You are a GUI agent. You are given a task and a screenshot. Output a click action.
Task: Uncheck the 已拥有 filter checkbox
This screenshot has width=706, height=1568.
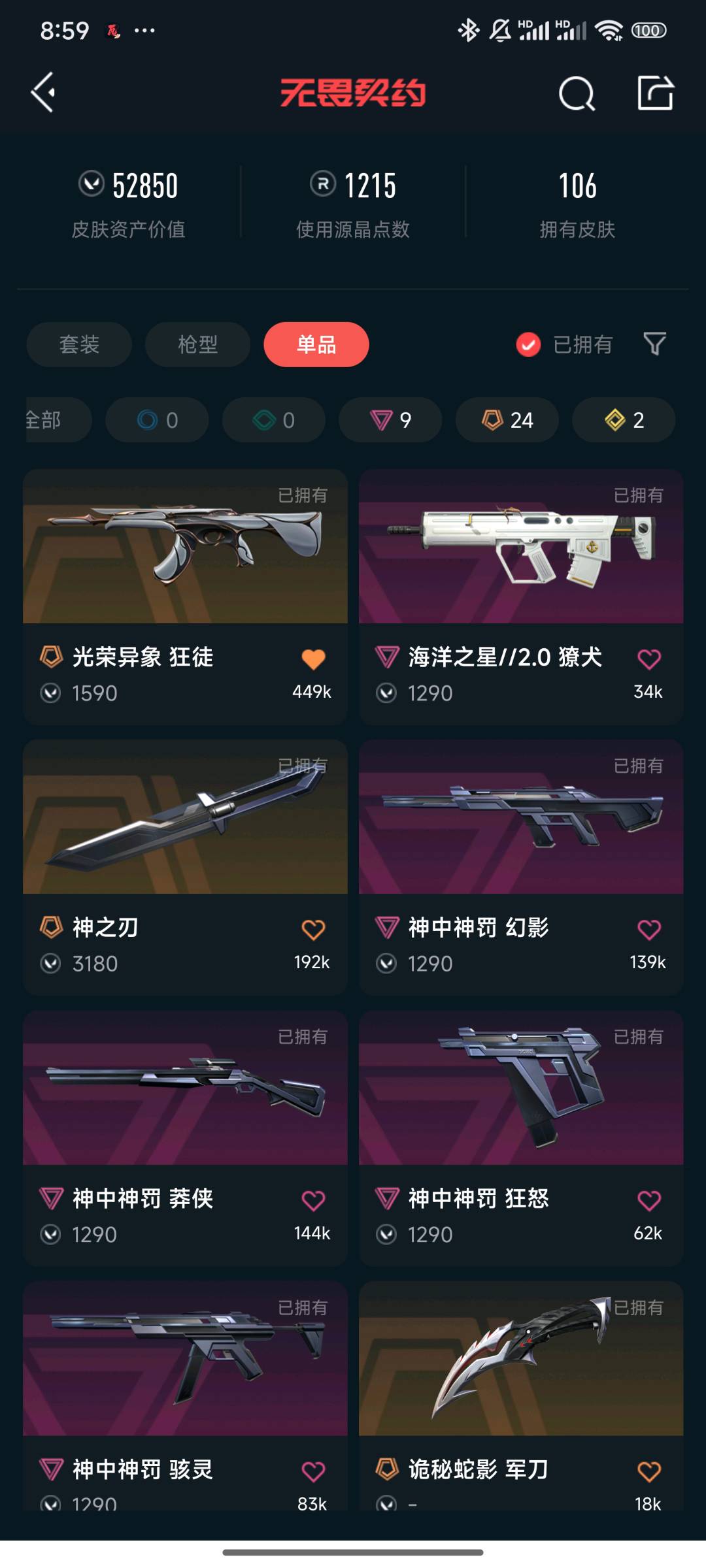[528, 344]
